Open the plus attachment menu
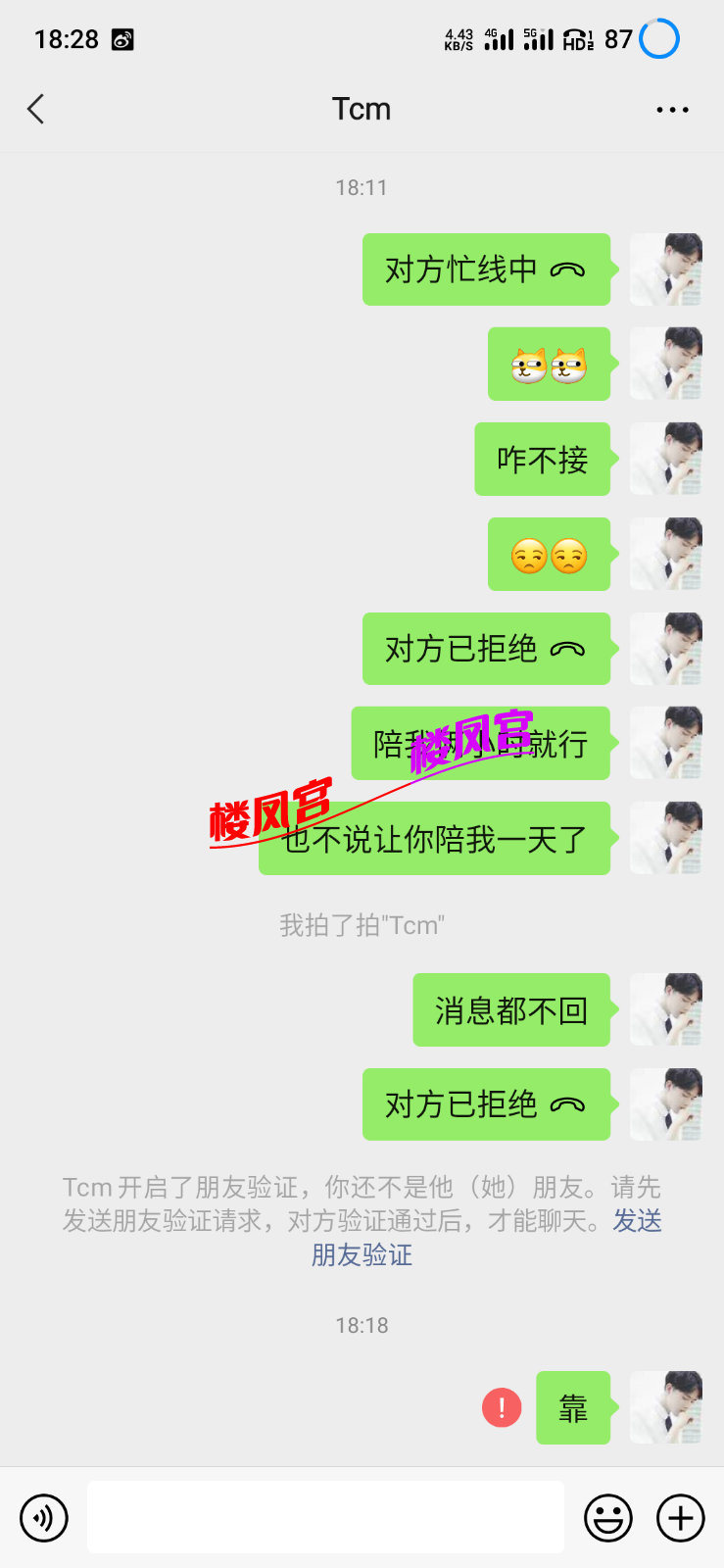 coord(681,1518)
